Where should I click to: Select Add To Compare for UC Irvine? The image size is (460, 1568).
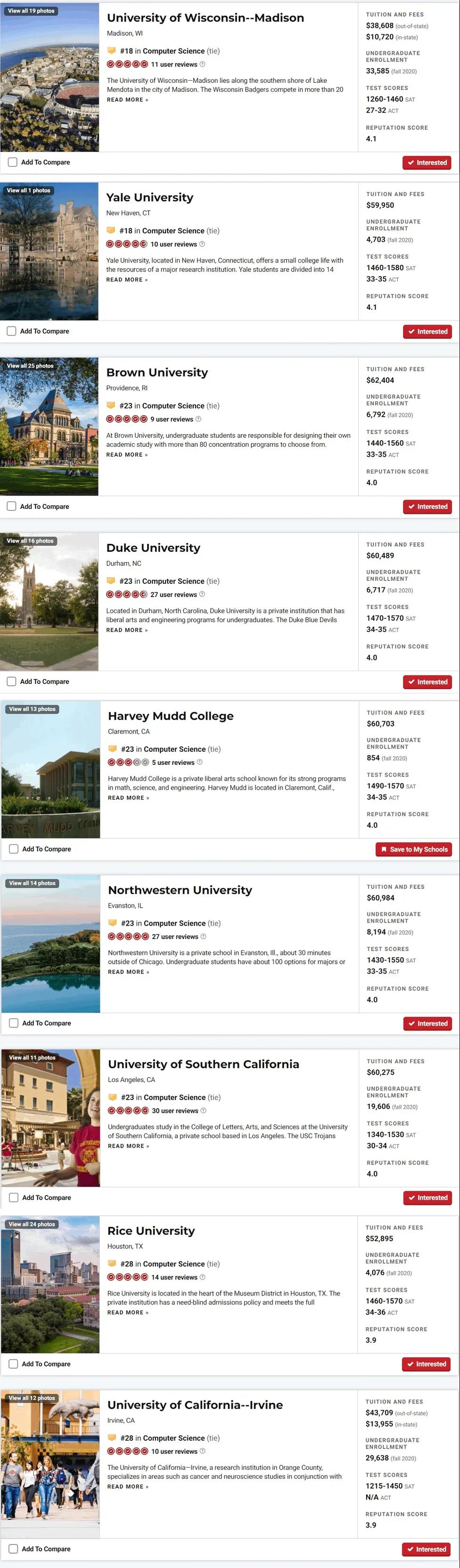click(13, 1549)
